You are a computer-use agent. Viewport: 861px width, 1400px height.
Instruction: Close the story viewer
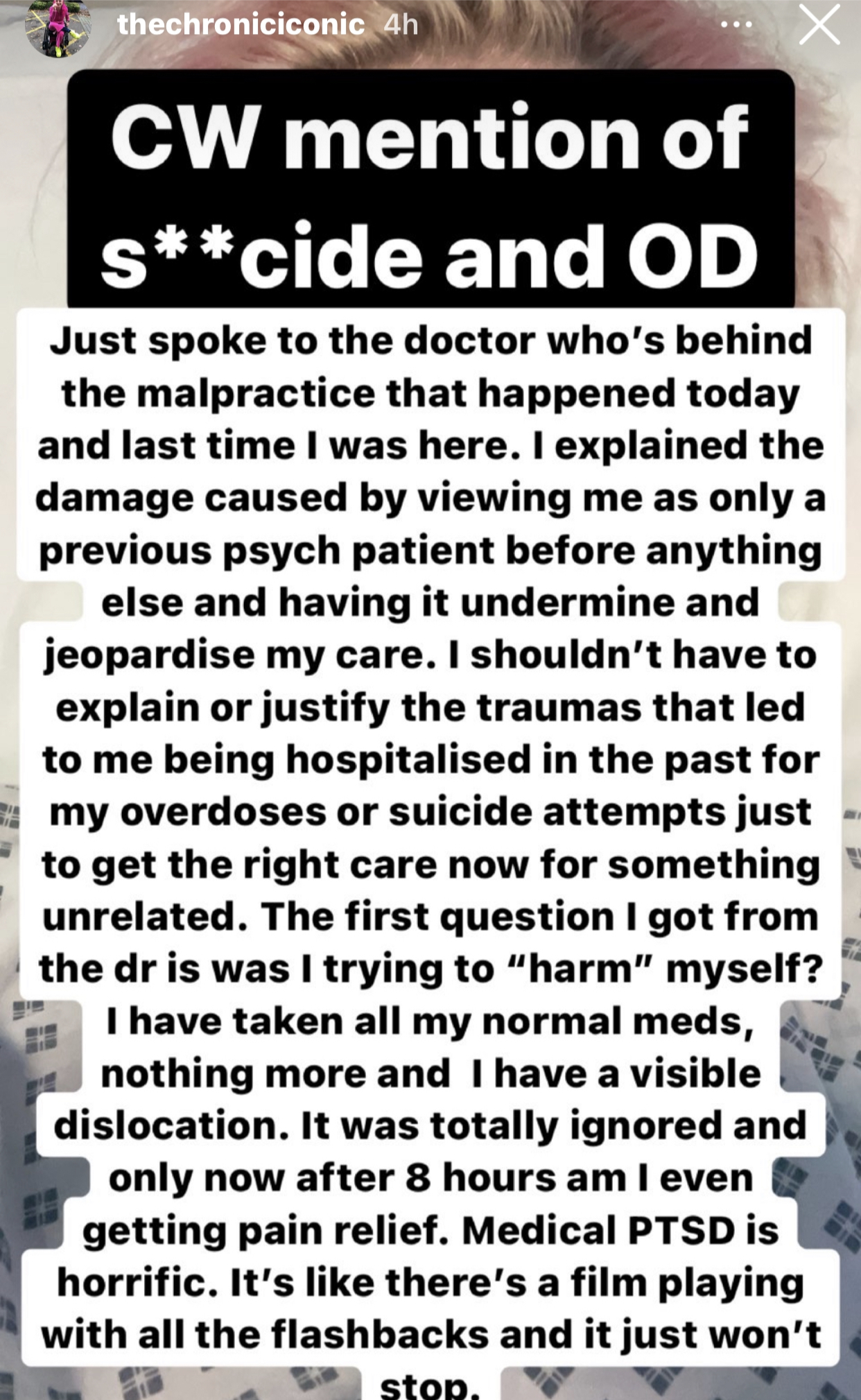pyautogui.click(x=819, y=24)
